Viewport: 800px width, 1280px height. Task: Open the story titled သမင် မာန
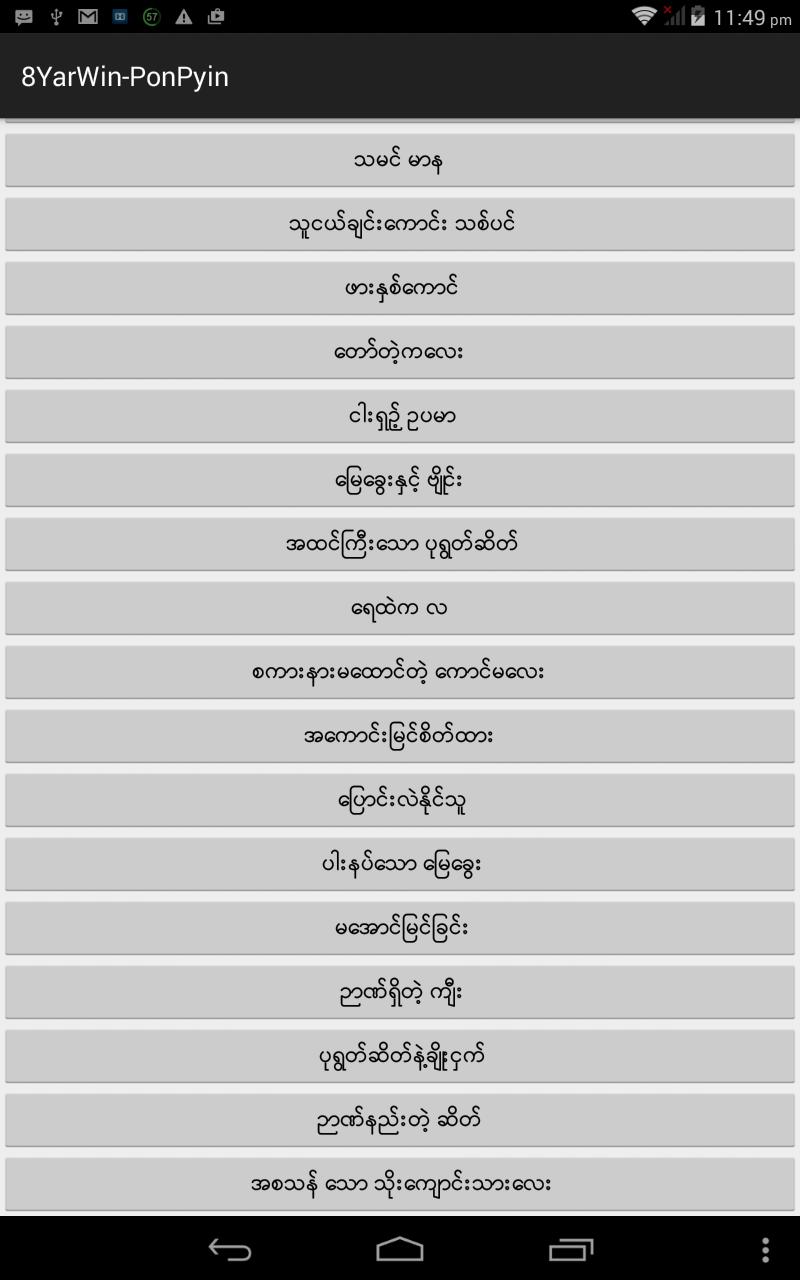(400, 160)
